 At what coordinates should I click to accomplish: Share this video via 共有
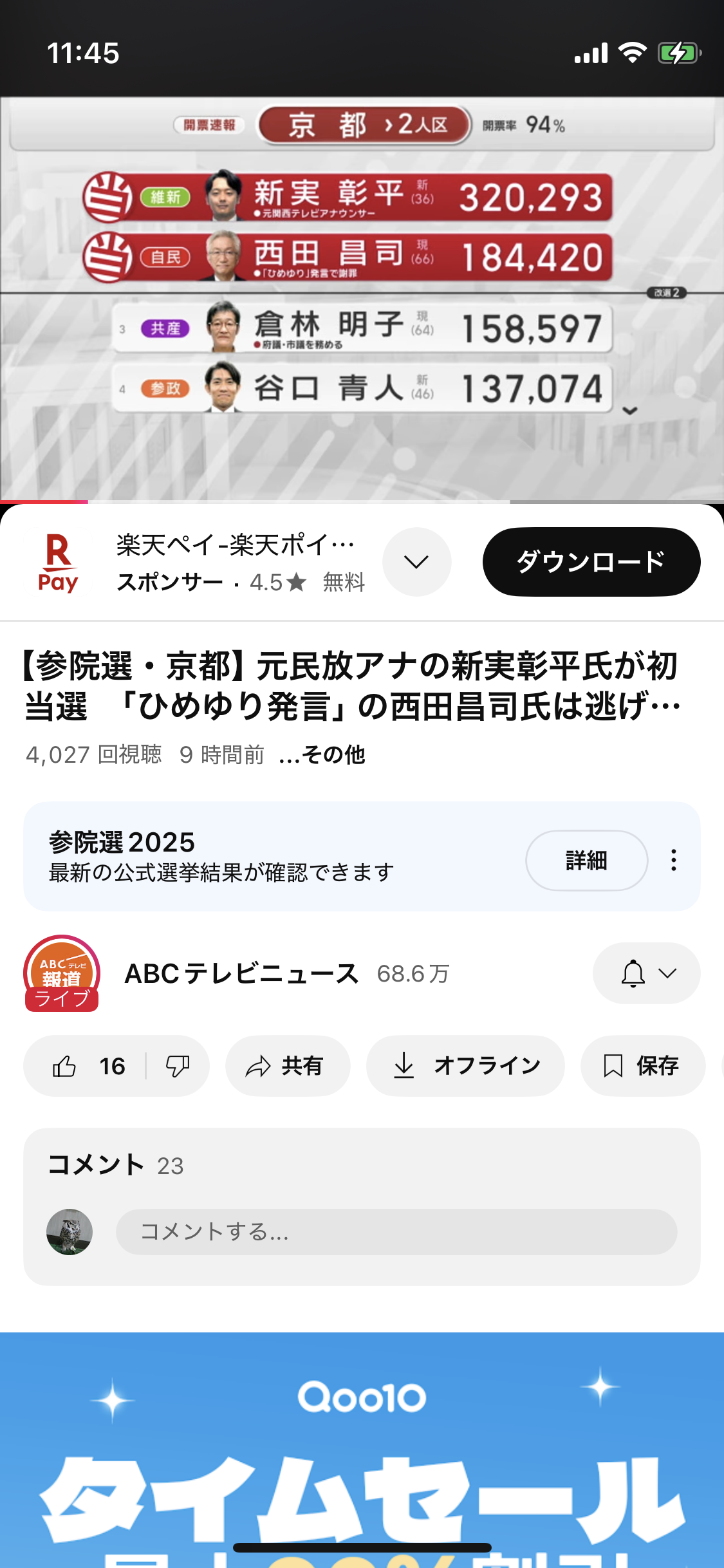pyautogui.click(x=287, y=1066)
